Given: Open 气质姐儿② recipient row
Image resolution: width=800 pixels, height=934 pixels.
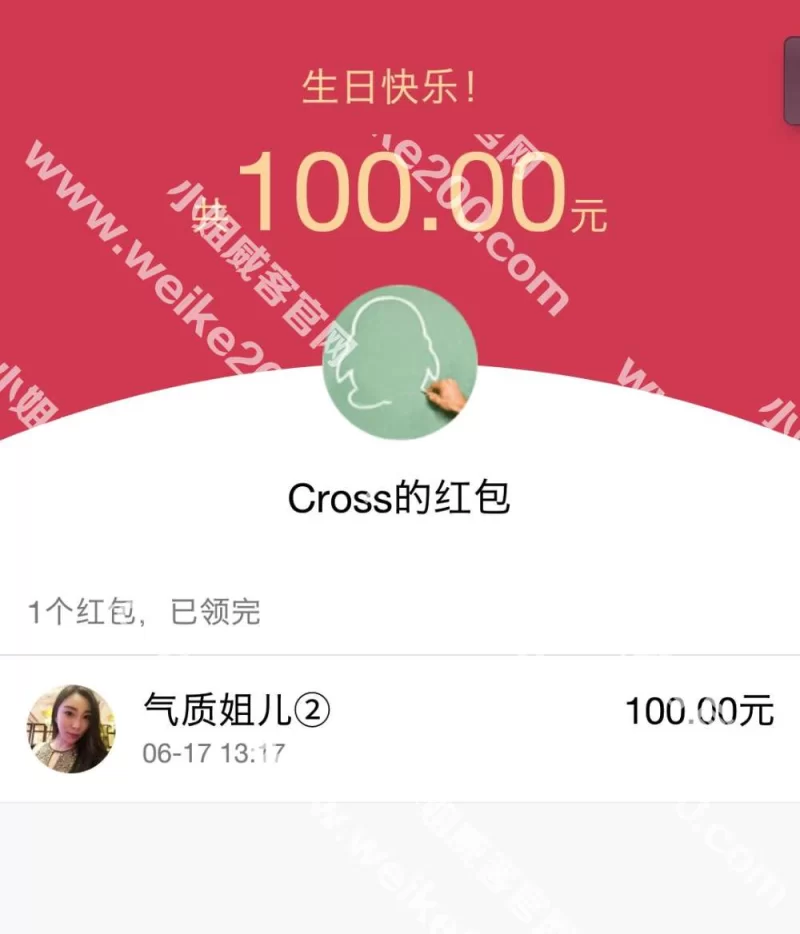Looking at the screenshot, I should 400,729.
